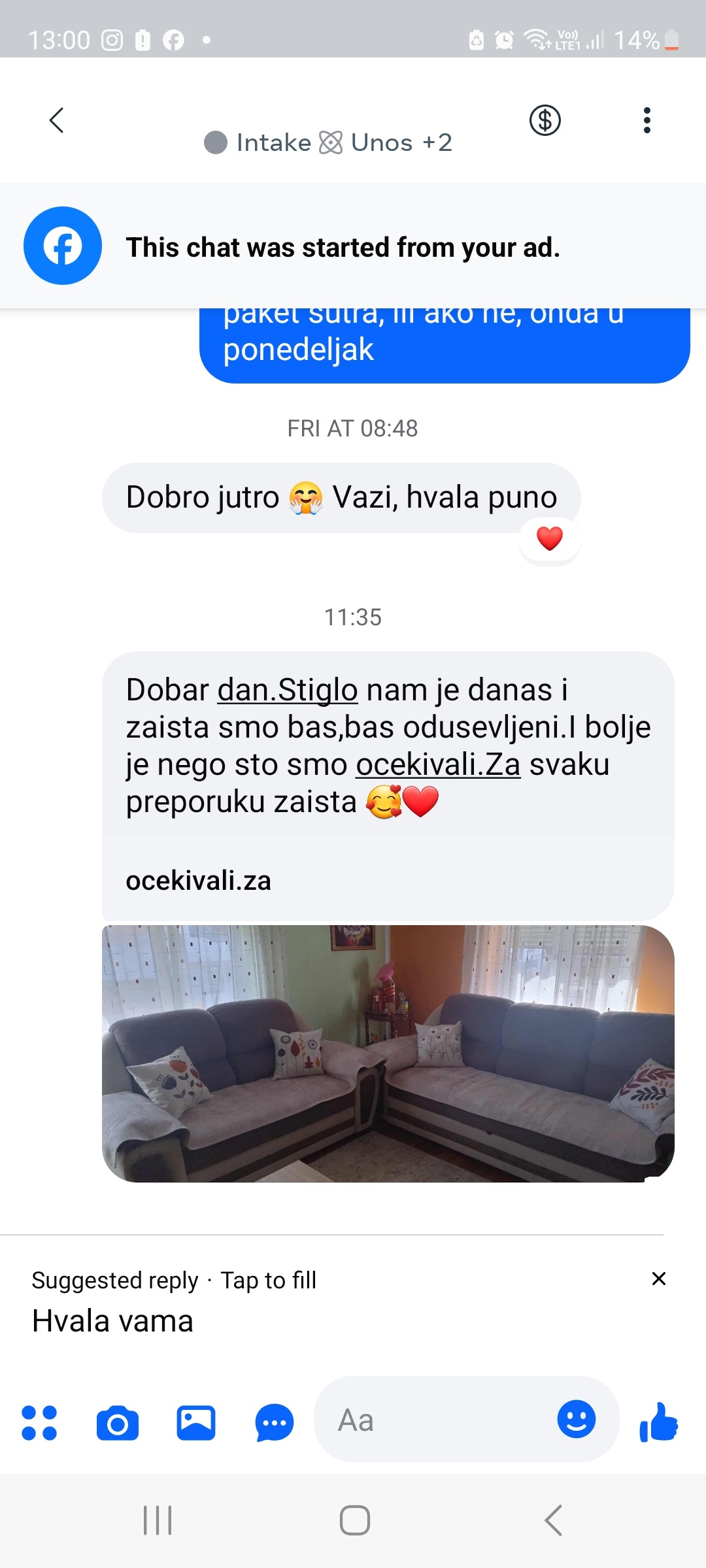Image resolution: width=706 pixels, height=1568 pixels.
Task: Go back from this chat
Action: (57, 120)
